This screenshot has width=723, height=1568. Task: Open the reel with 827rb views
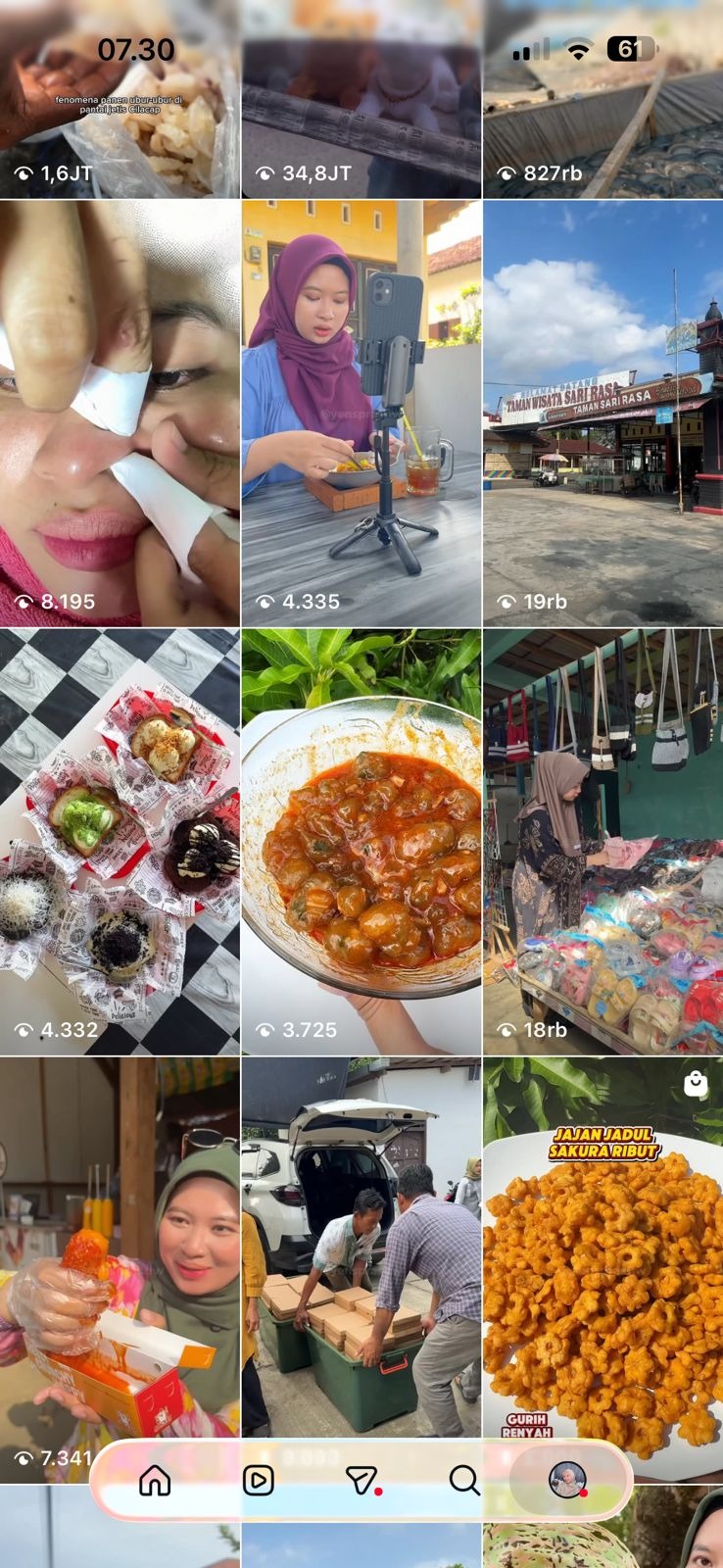click(x=603, y=99)
